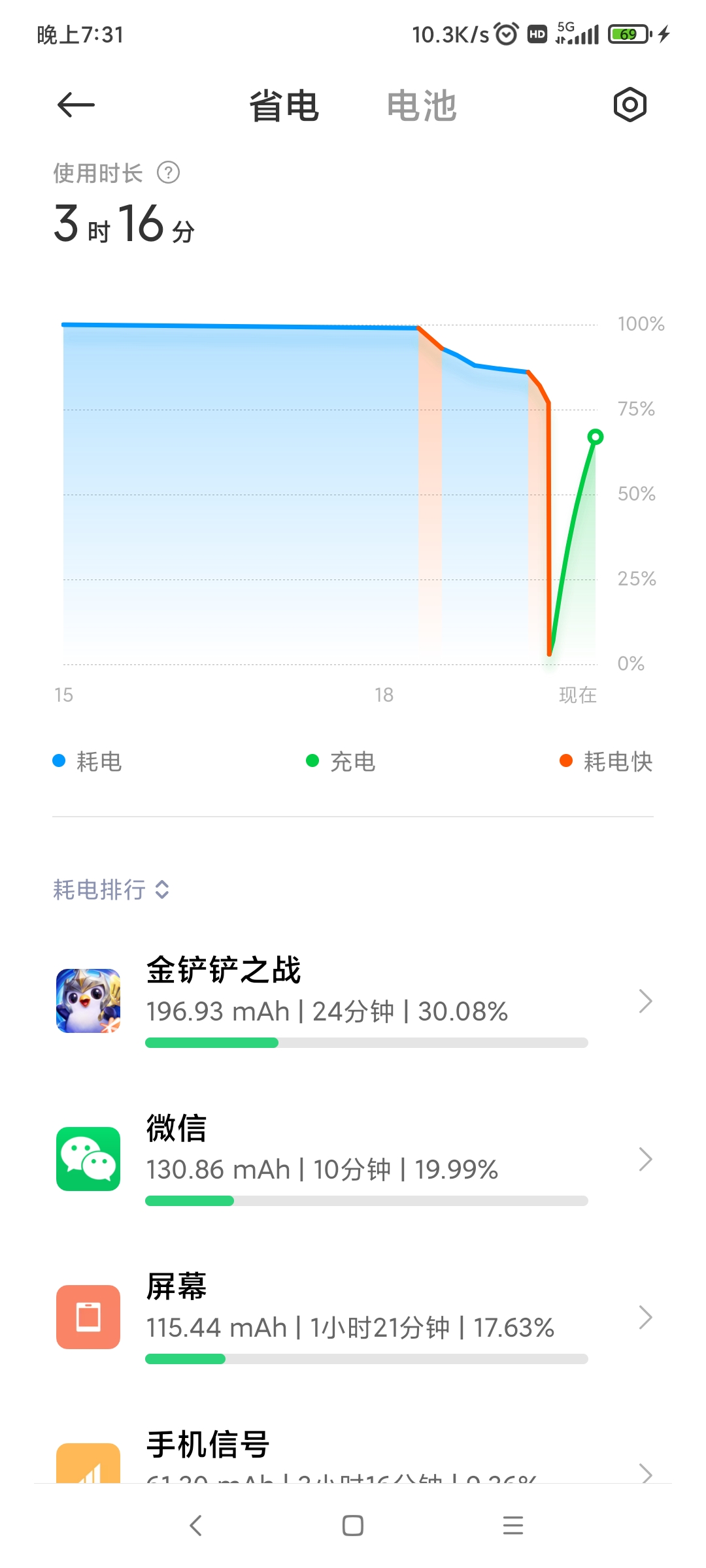Tap the help icon next to 使用时长
Screen dimensions: 706x1568
(169, 173)
